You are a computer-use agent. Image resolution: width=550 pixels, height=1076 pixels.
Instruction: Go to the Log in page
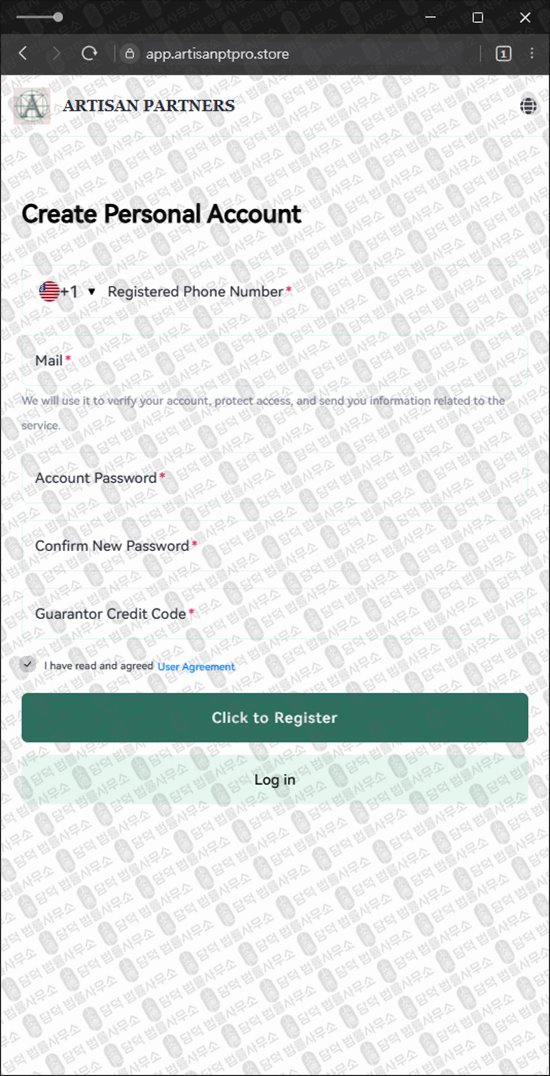[275, 780]
